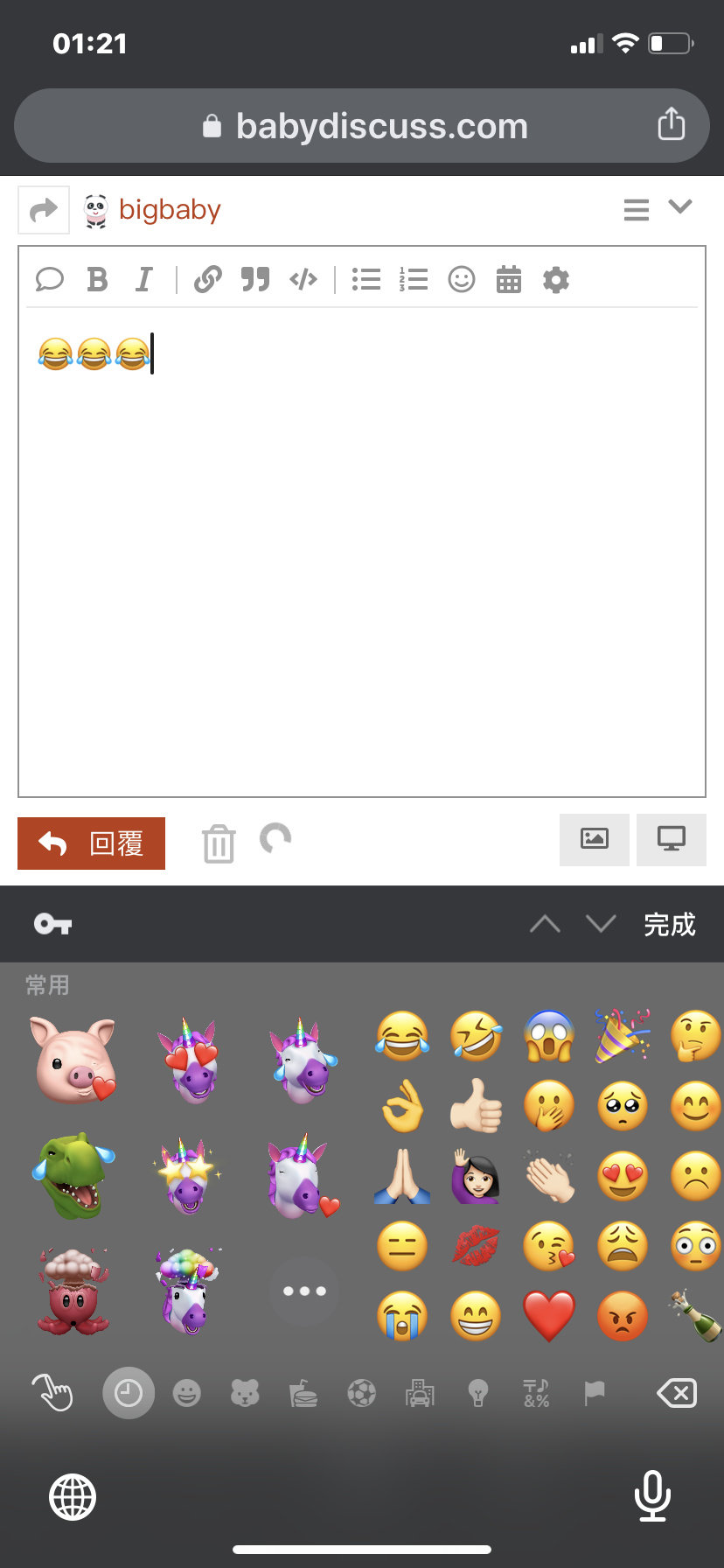The image size is (724, 1568).
Task: Apply italic formatting
Action: click(144, 279)
